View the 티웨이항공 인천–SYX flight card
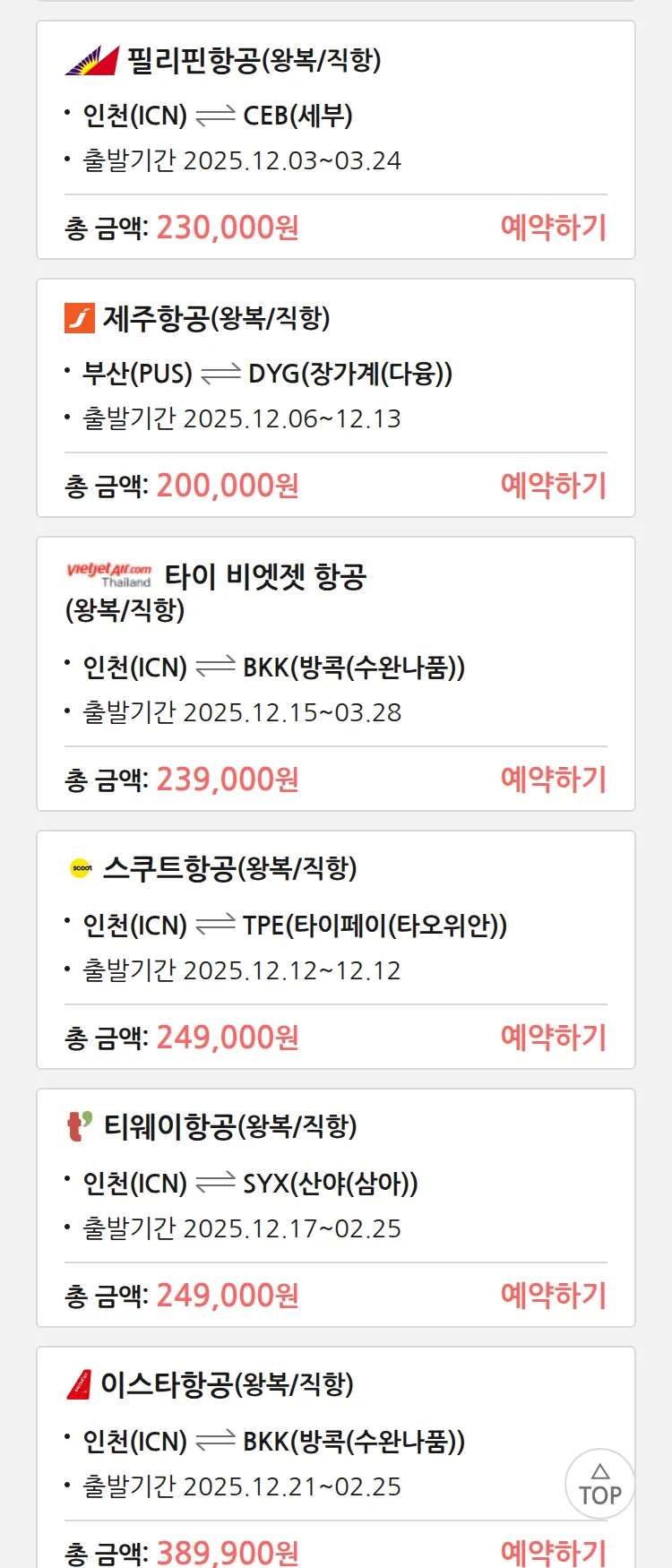Screen dimensions: 672x1568 coord(335,1184)
